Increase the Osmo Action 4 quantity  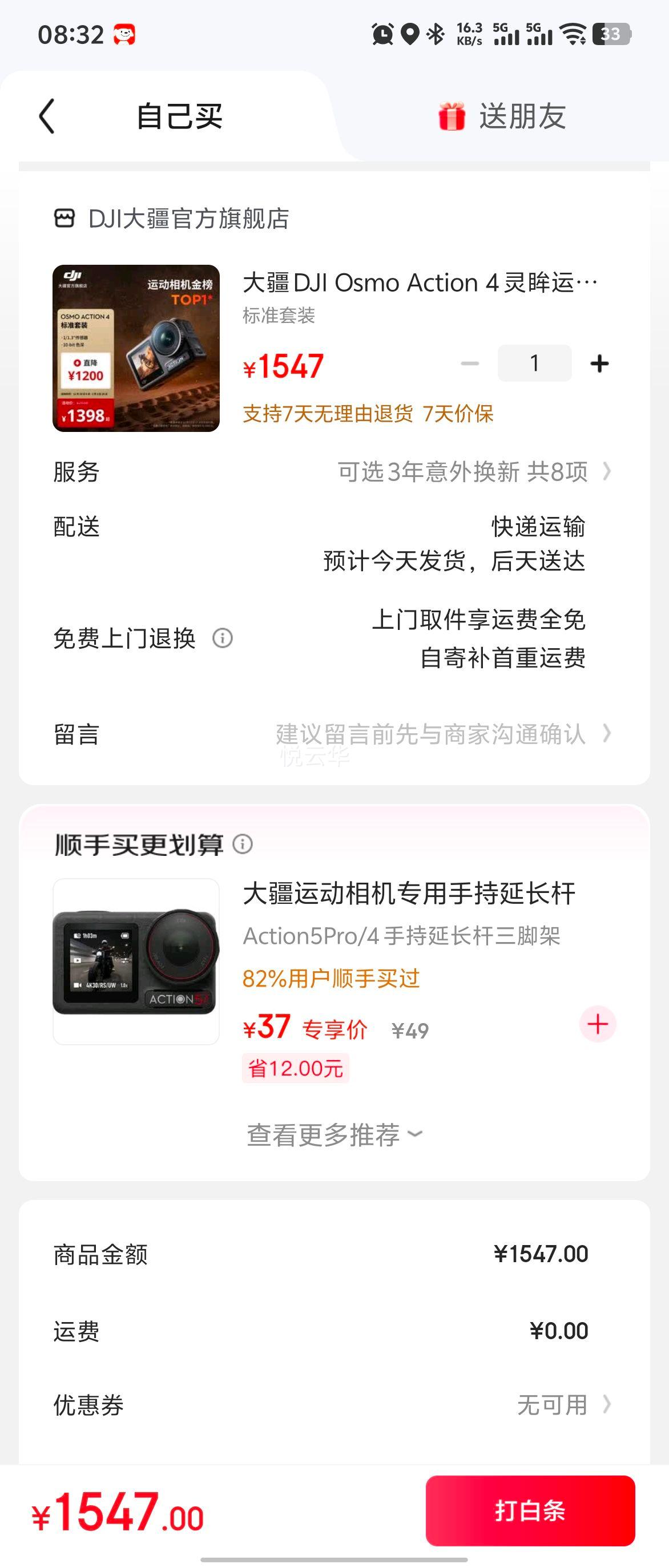[x=599, y=363]
